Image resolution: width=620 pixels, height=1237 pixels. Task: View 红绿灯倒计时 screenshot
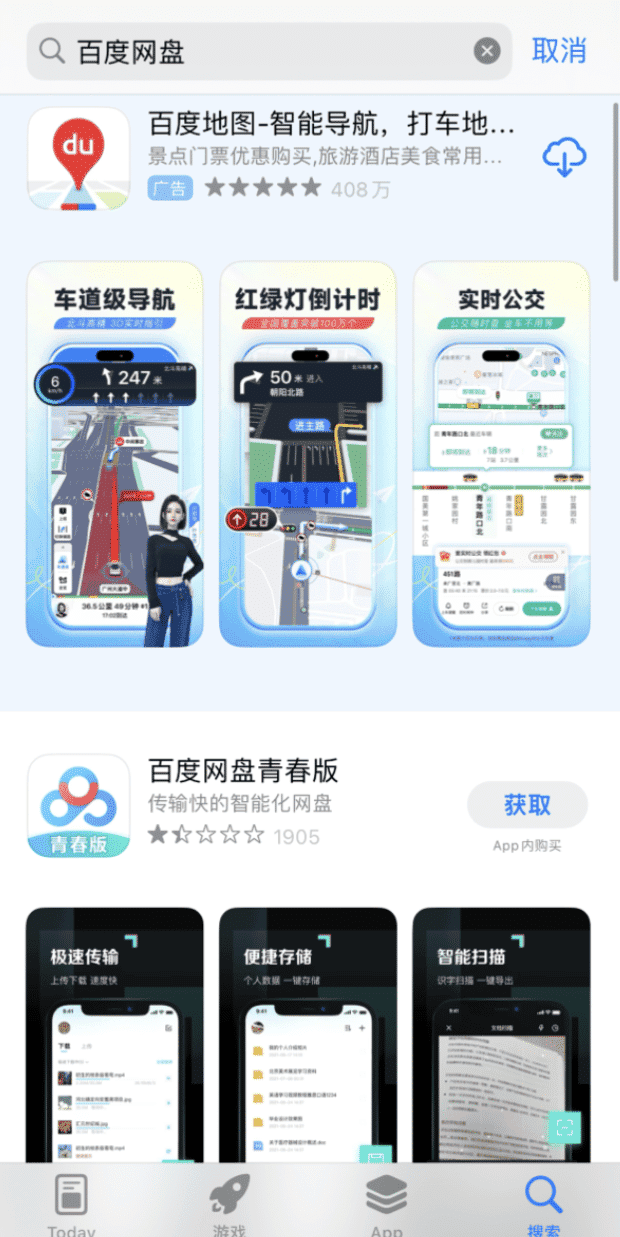coord(308,454)
